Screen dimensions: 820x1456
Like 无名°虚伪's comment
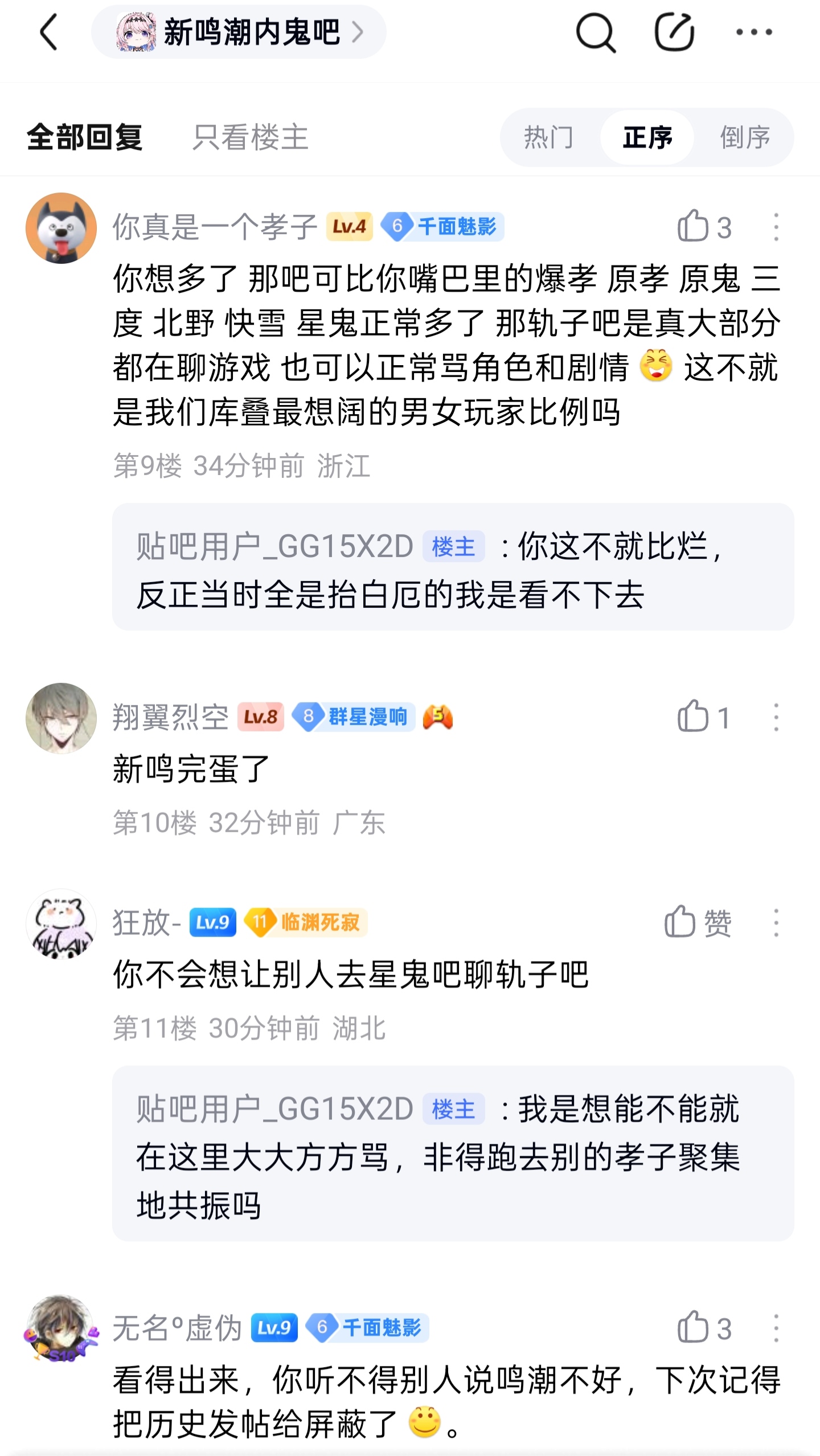coord(704,1328)
